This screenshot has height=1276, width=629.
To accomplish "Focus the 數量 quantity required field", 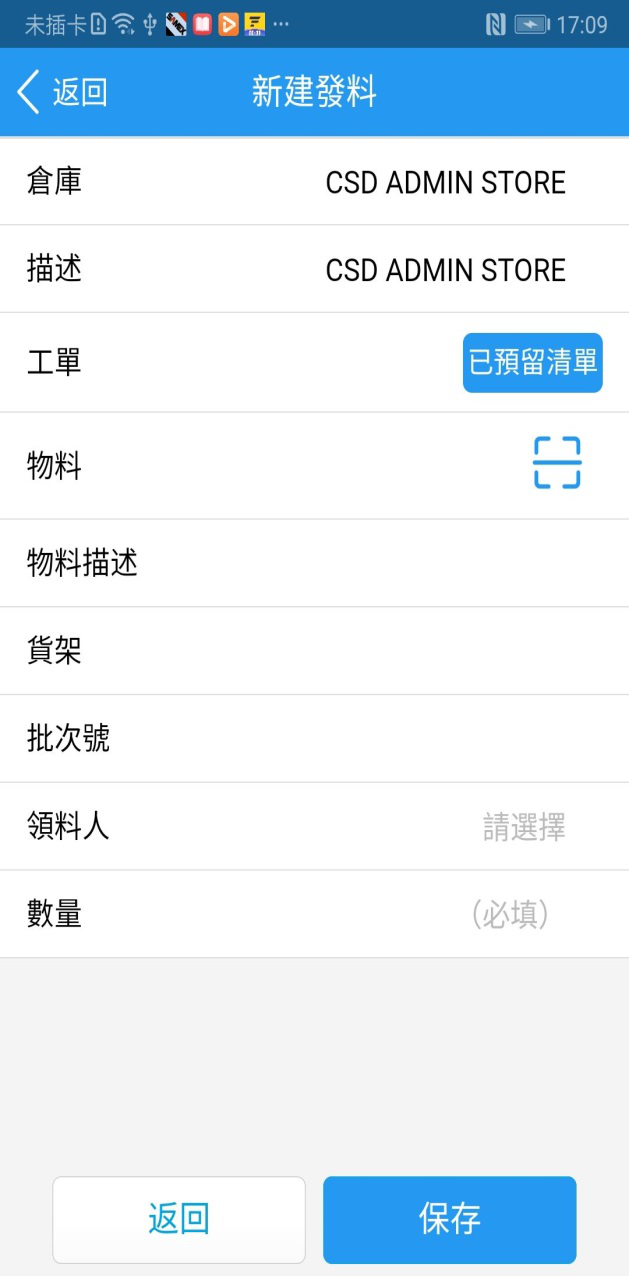I will [x=314, y=914].
